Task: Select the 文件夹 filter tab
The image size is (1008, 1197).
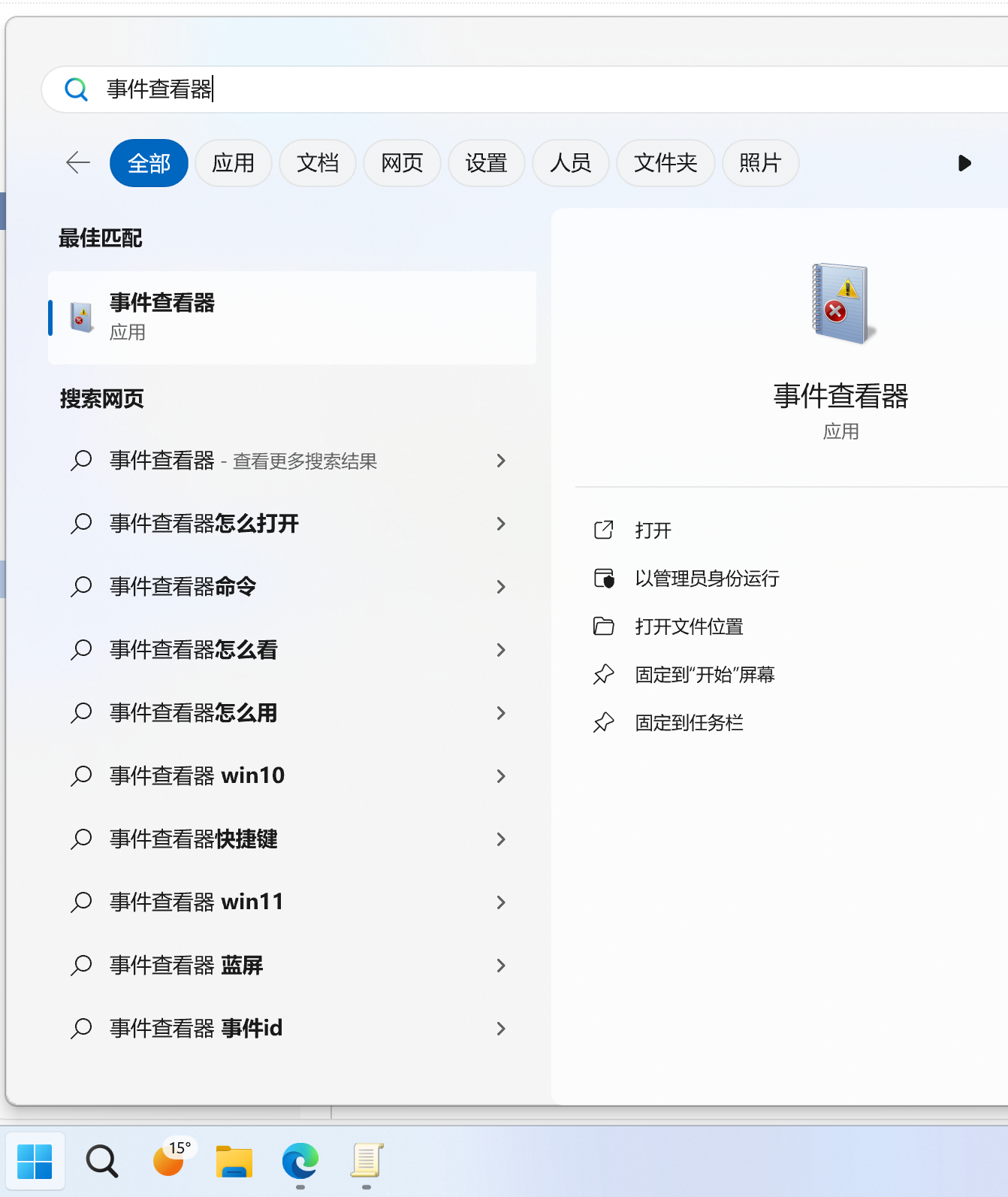Action: tap(665, 162)
